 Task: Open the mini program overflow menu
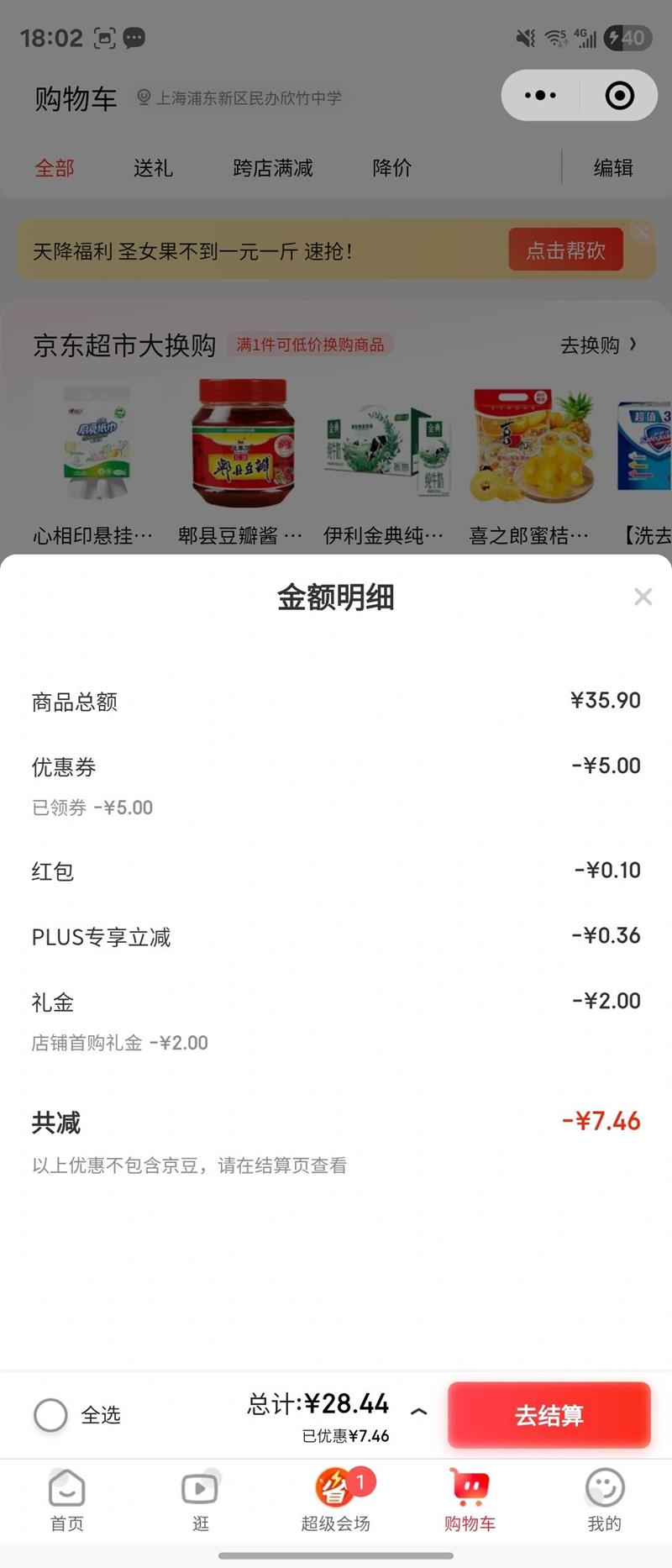coord(540,96)
